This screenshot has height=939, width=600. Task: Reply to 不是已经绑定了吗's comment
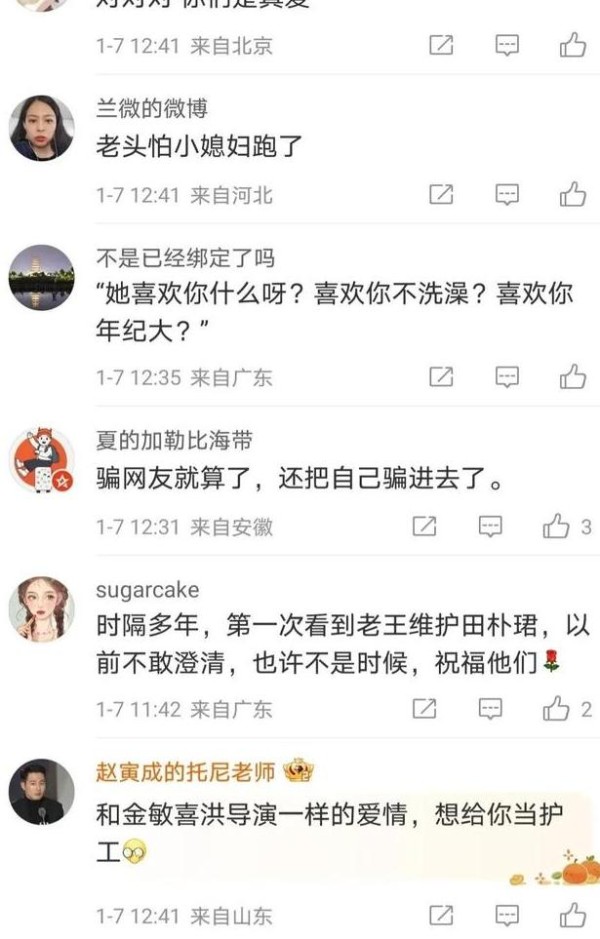508,377
